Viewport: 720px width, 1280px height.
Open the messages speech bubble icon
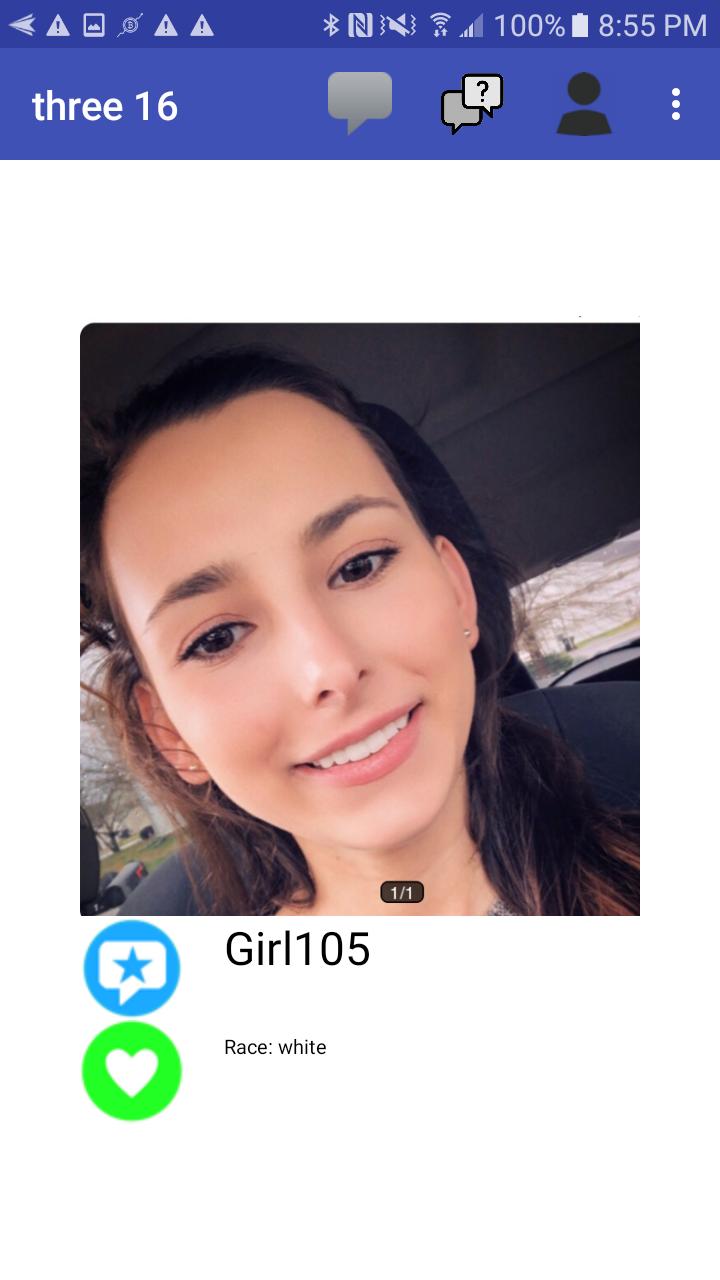coord(360,102)
